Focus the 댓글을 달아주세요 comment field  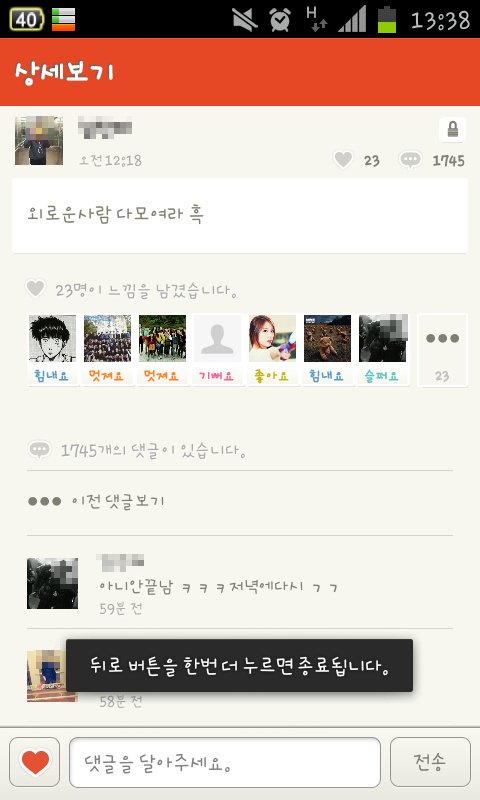225,762
